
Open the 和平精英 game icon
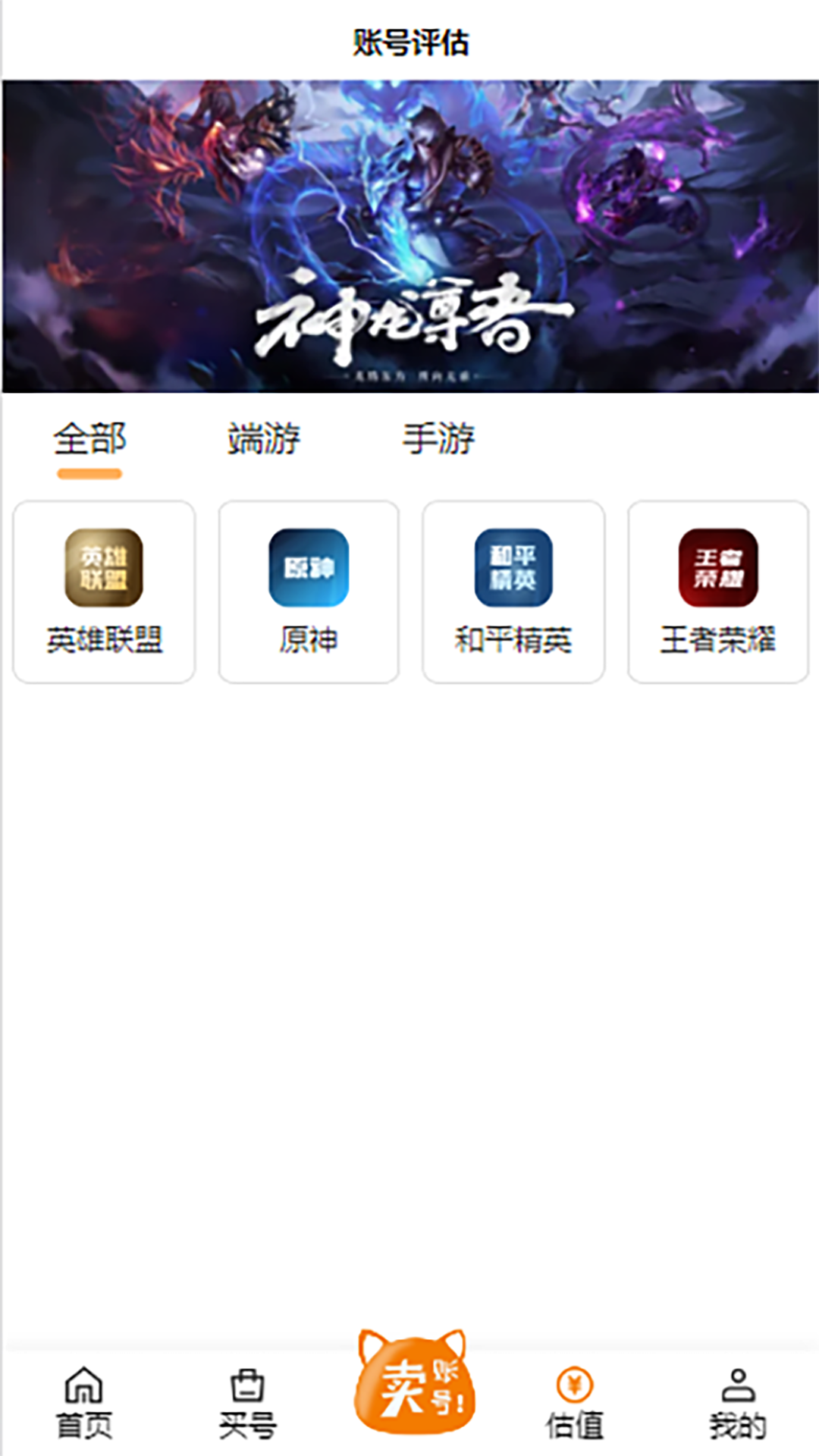point(513,567)
